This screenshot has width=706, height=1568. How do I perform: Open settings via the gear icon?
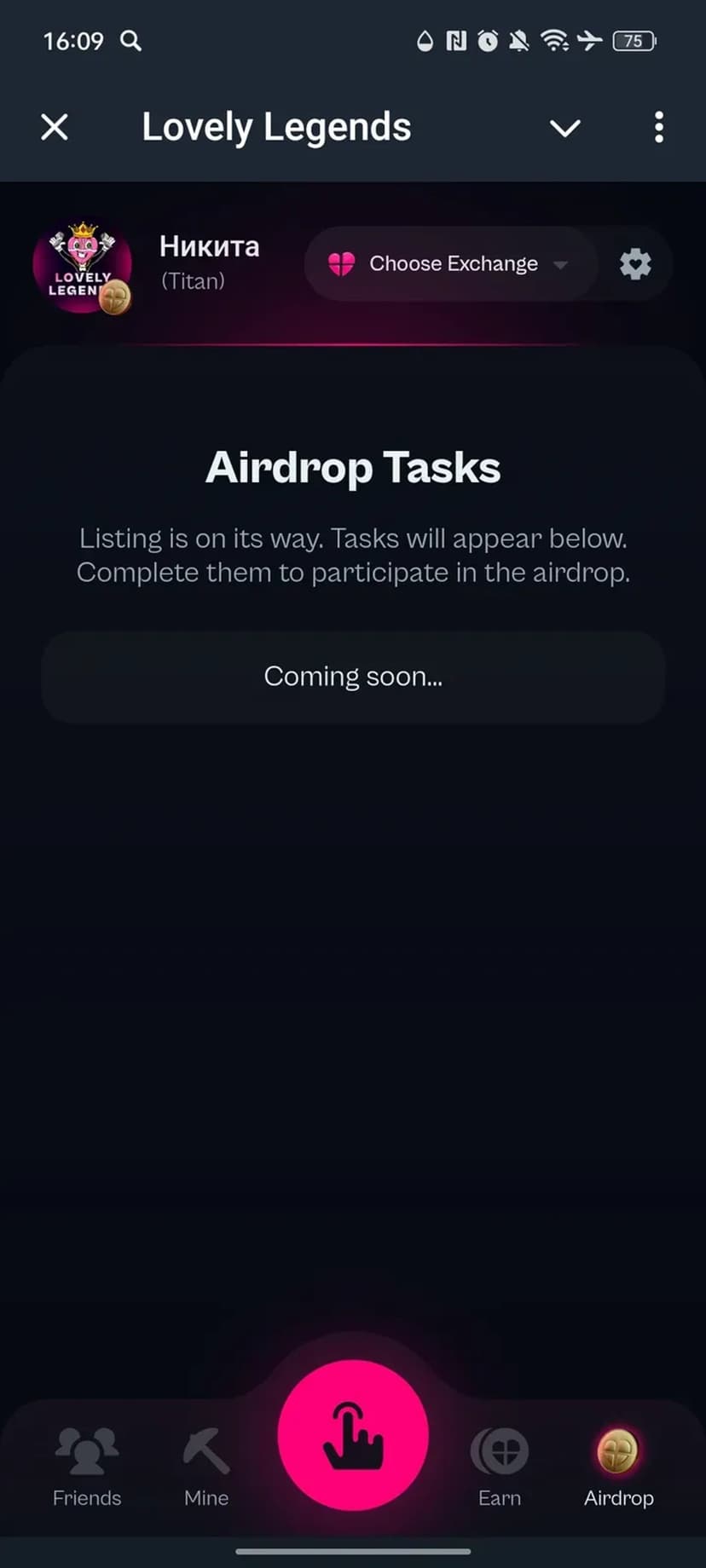coord(635,264)
